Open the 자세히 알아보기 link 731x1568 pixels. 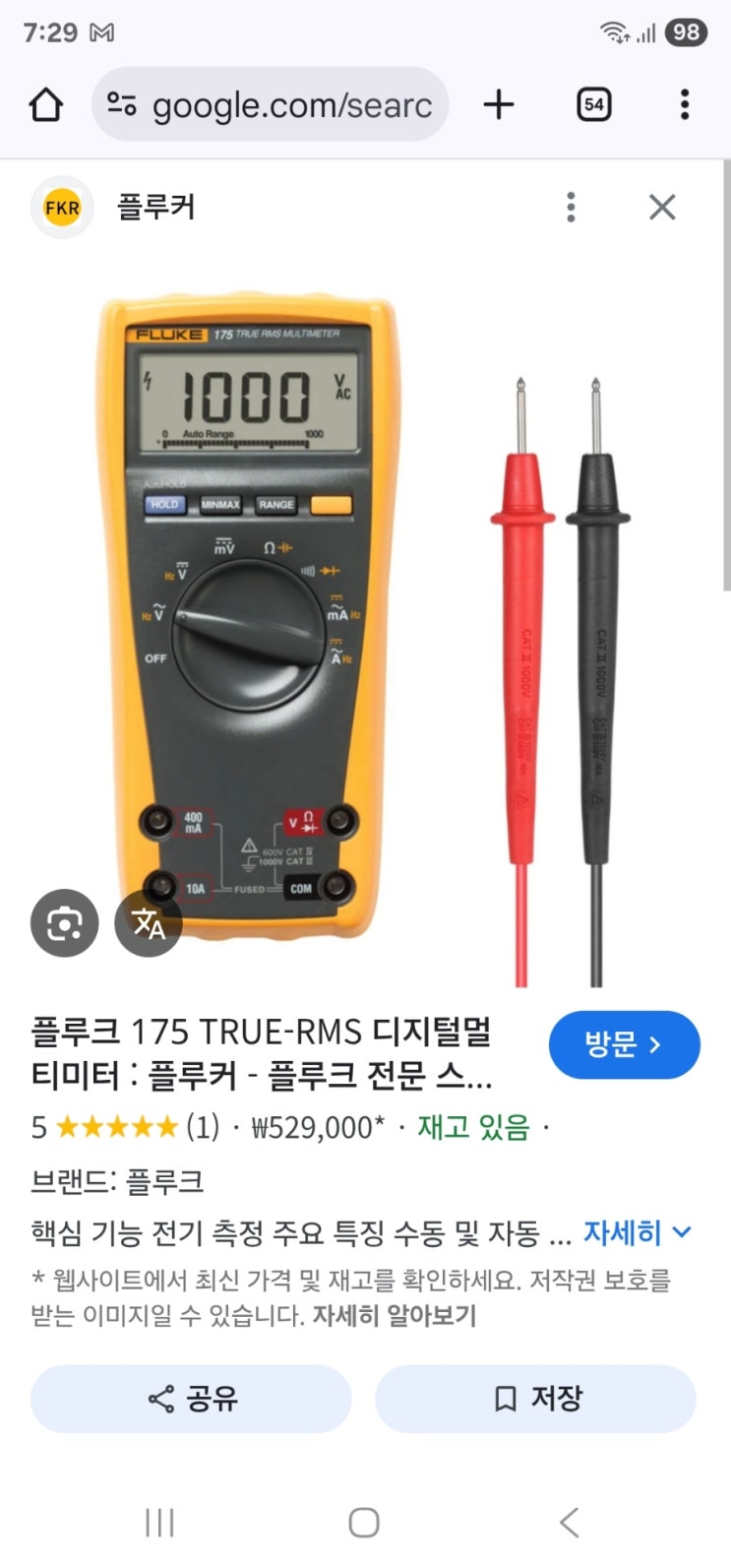tap(394, 1315)
